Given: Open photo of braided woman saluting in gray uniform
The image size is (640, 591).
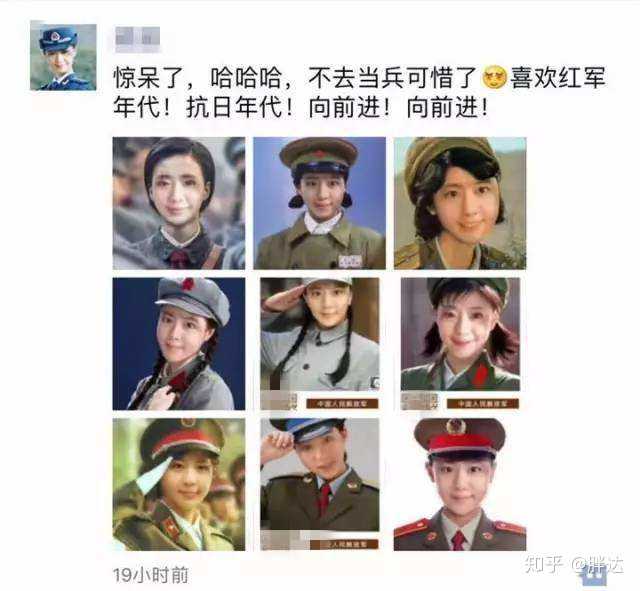Looking at the screenshot, I should tap(319, 343).
